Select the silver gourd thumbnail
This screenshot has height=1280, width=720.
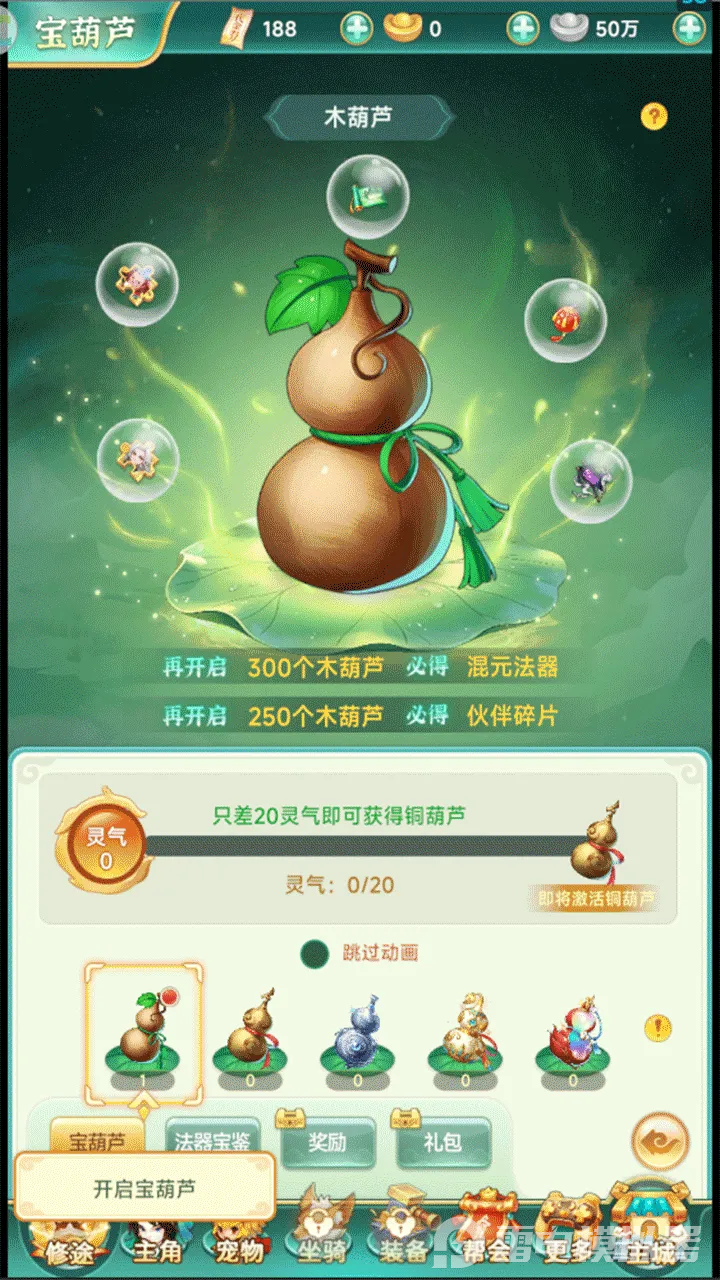tap(359, 1036)
